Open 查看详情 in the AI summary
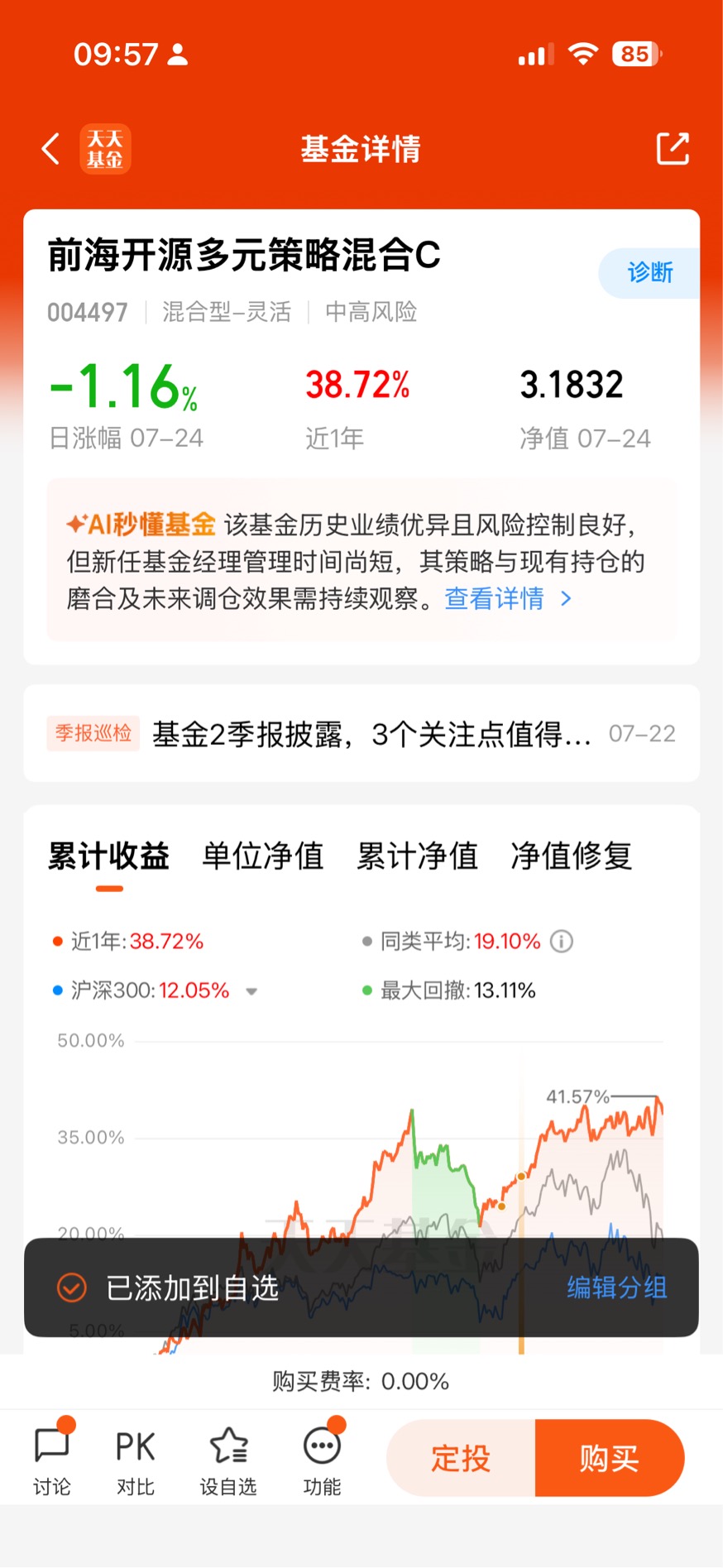 [x=508, y=598]
